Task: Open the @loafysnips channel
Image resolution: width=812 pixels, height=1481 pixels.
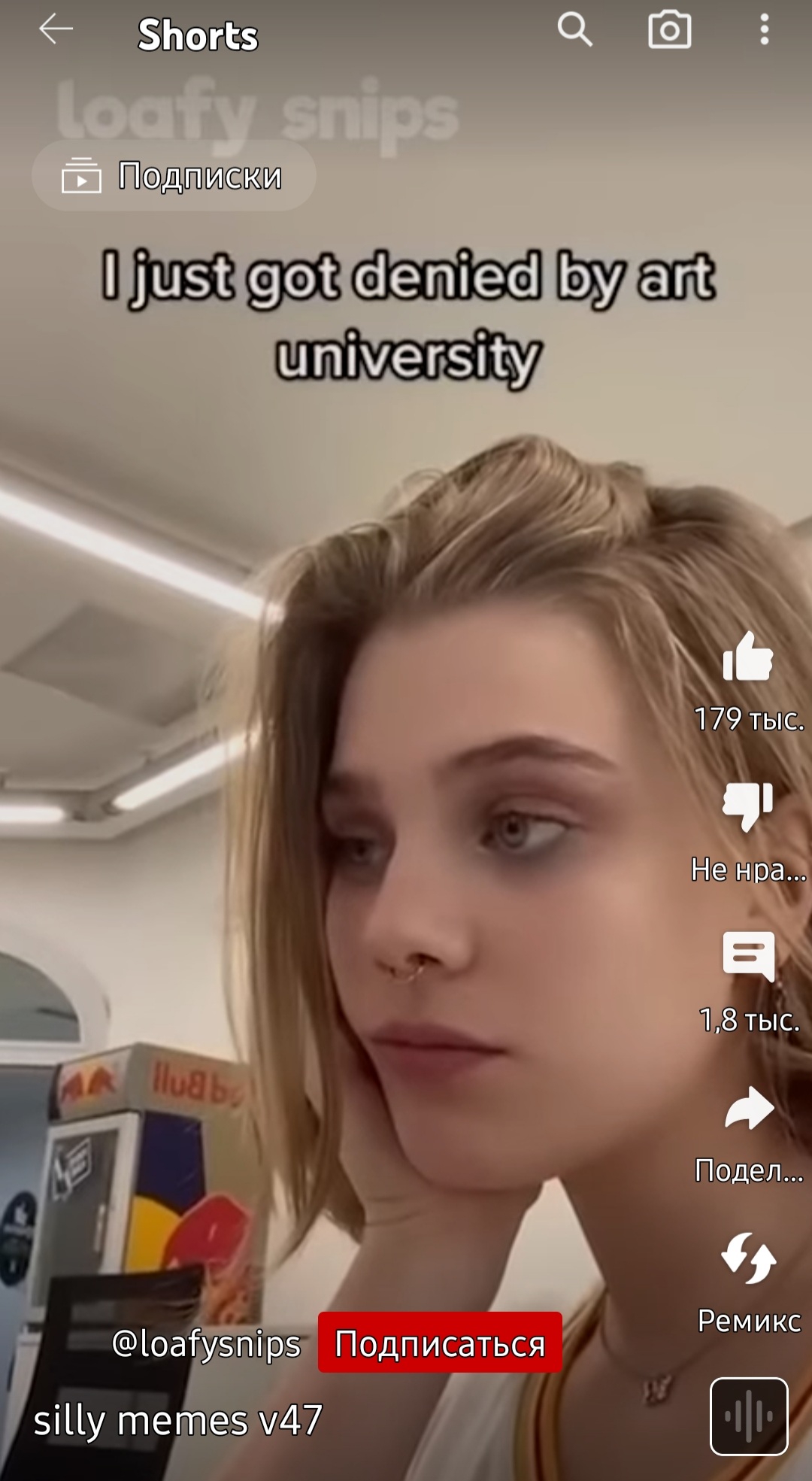Action: click(x=206, y=1343)
